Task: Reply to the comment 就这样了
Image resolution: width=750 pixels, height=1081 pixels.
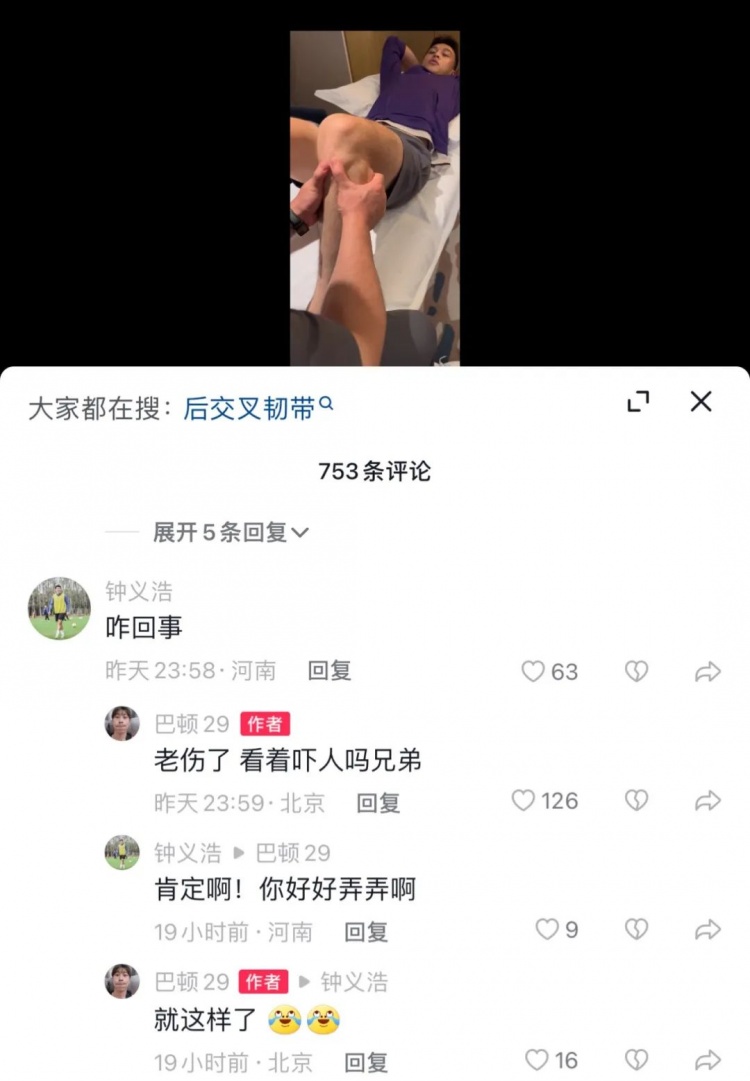Action: click(366, 1061)
